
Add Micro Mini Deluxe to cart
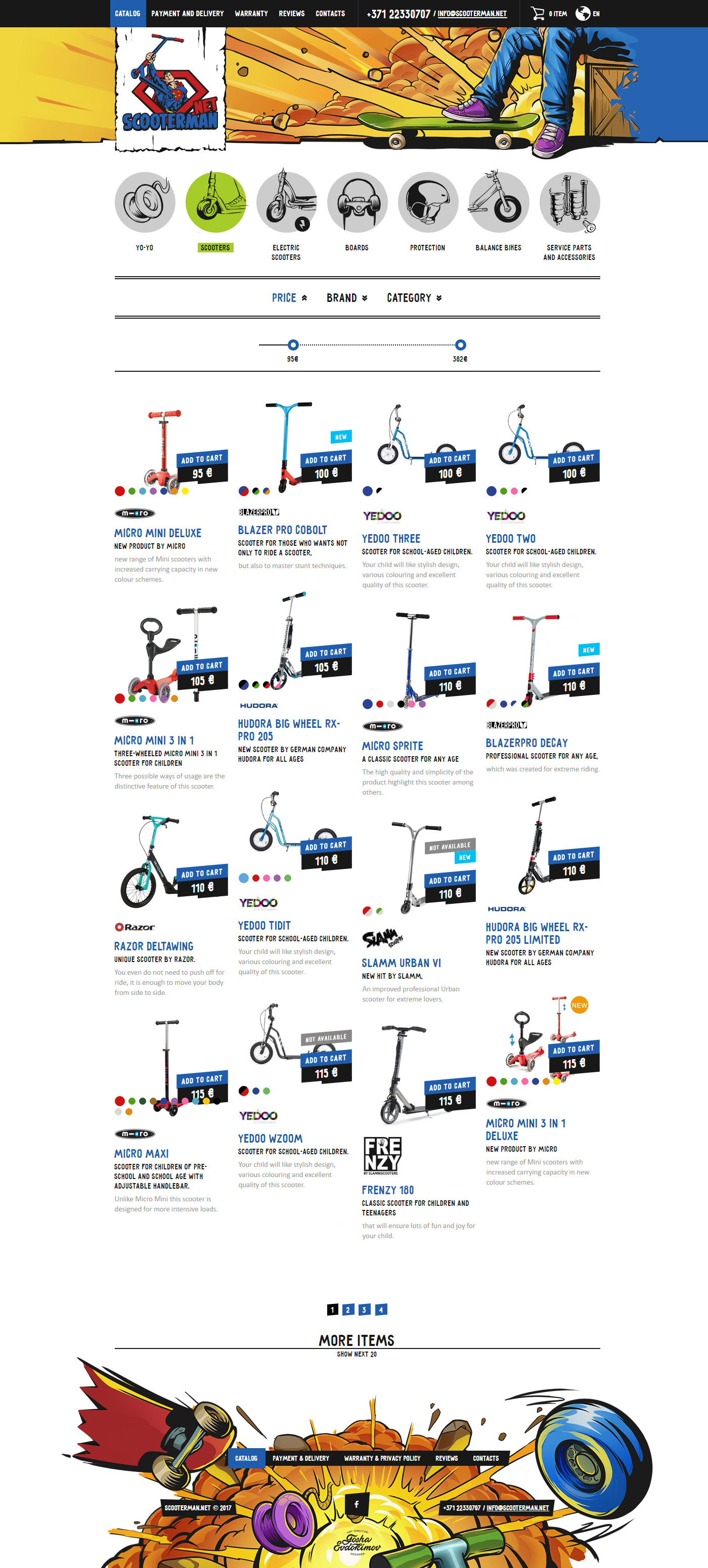tap(201, 459)
